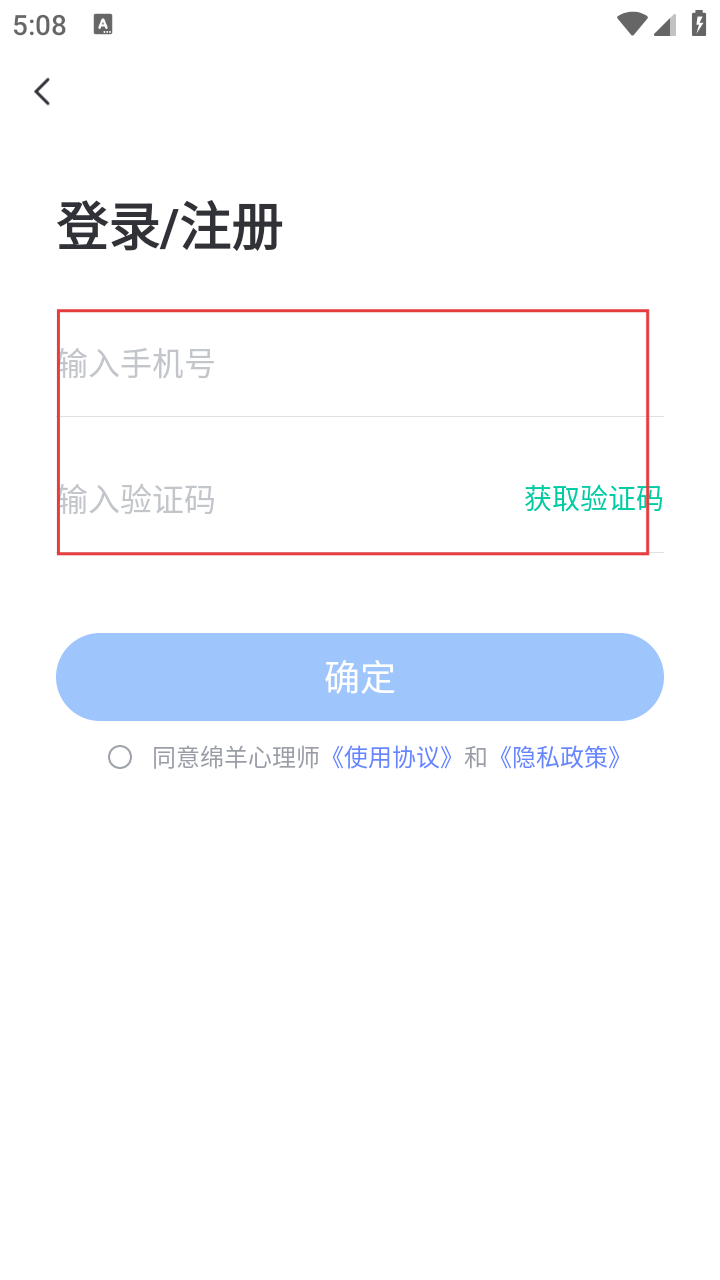Go back using the top-left arrow

[x=42, y=92]
